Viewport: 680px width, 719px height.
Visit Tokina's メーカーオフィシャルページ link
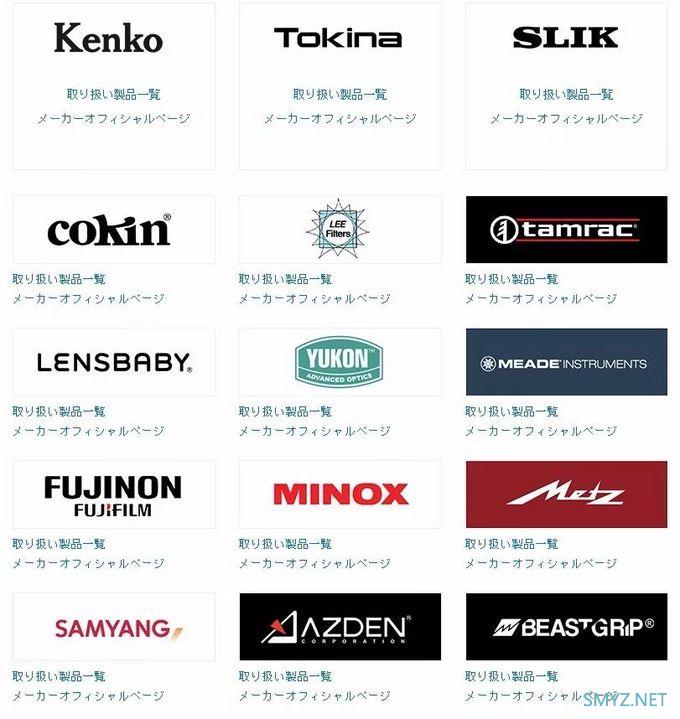340,118
